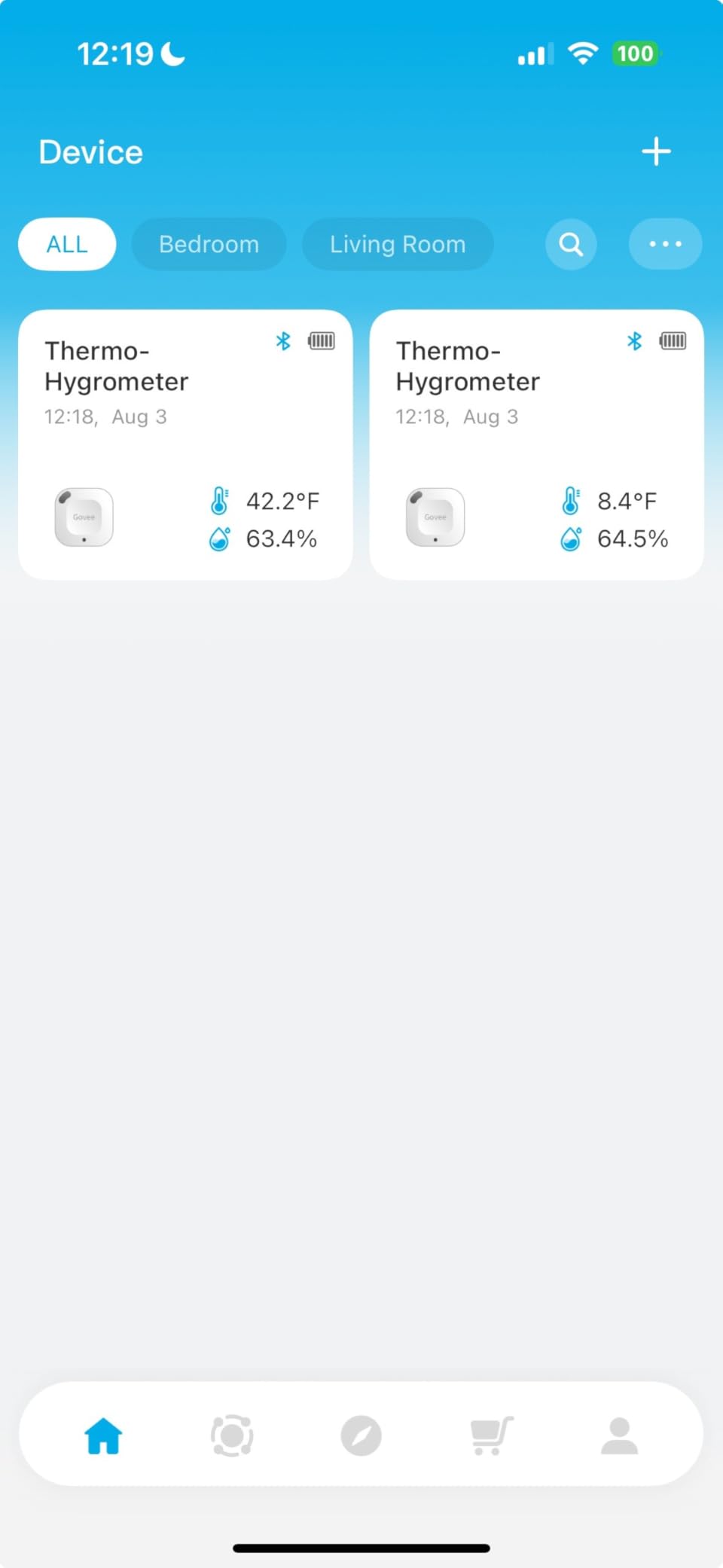Filter devices by Living Room
This screenshot has height=1568, width=723.
pos(398,244)
